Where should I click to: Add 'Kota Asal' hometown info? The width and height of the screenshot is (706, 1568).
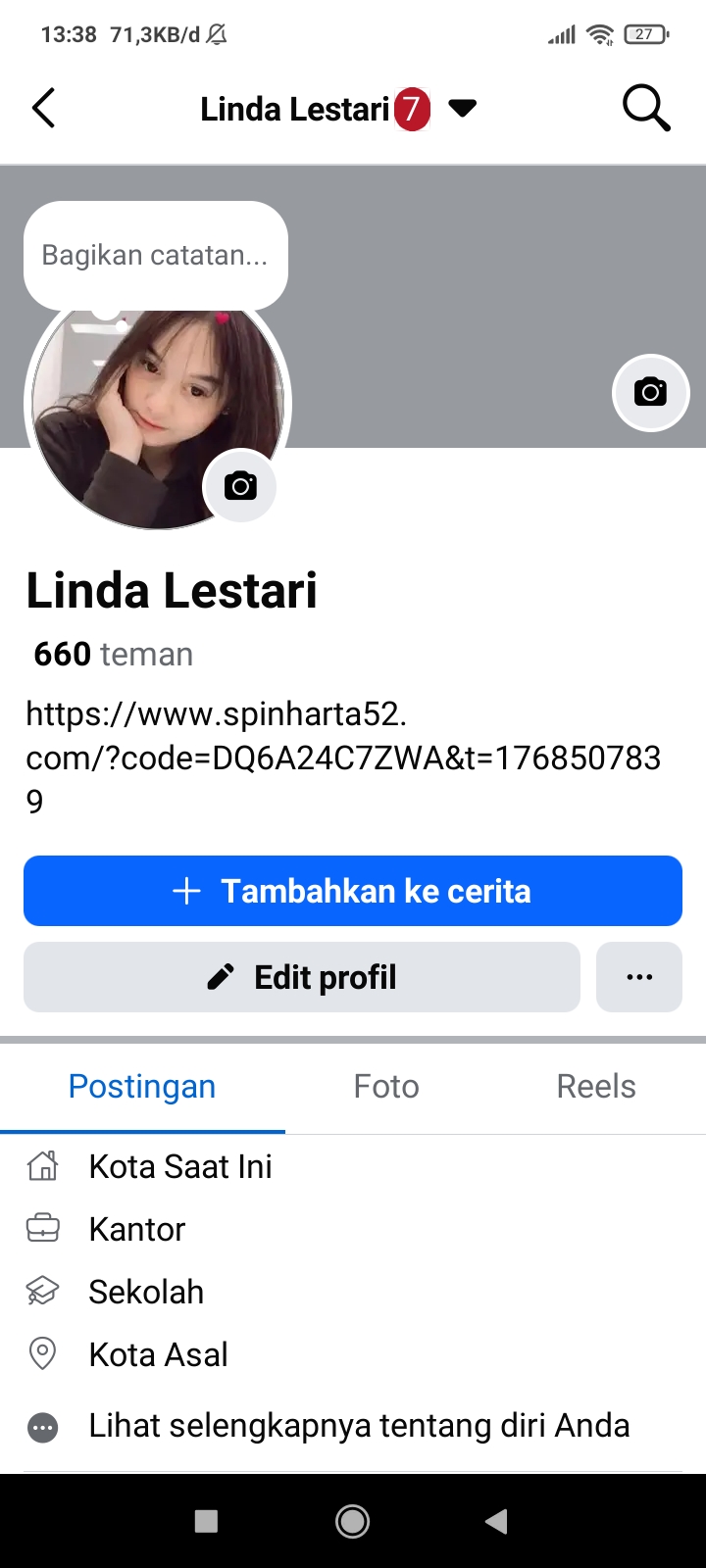pos(158,1354)
